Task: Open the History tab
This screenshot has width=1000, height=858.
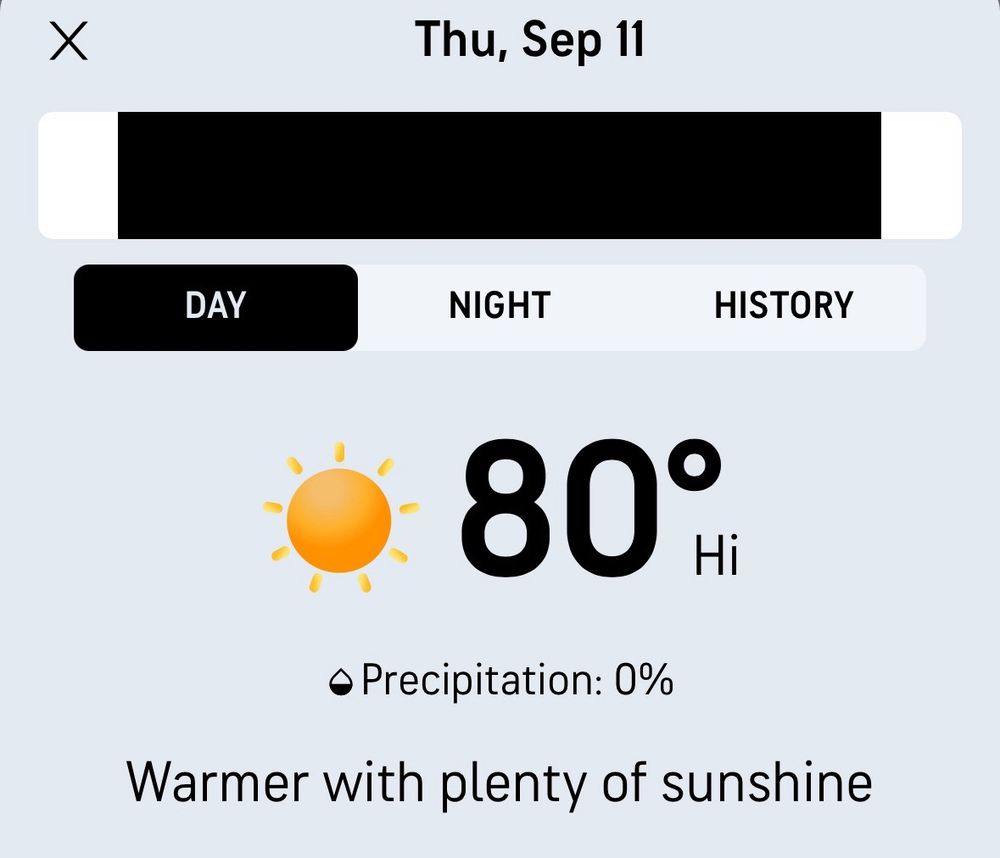Action: point(783,307)
